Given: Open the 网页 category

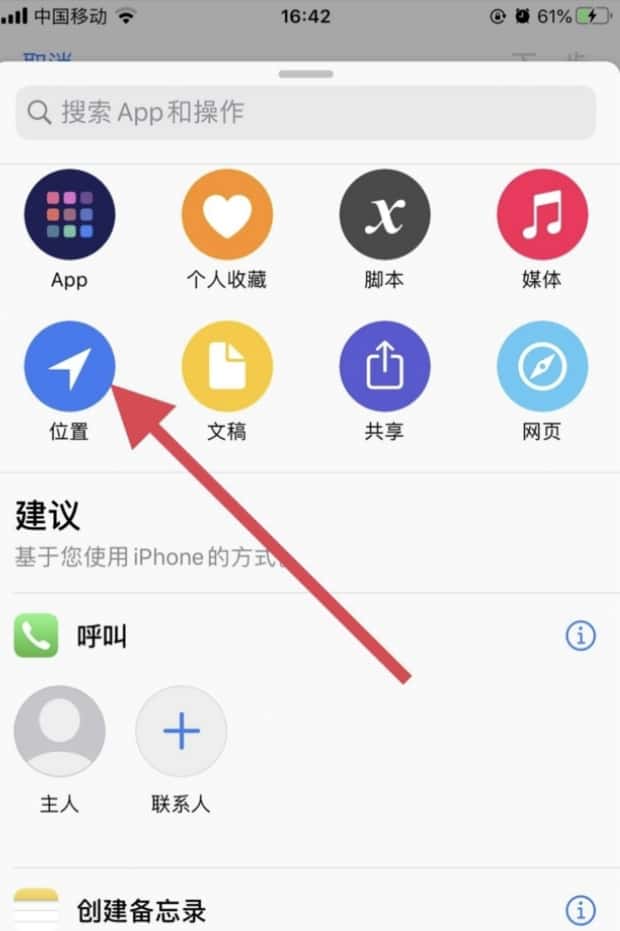Looking at the screenshot, I should [x=542, y=367].
